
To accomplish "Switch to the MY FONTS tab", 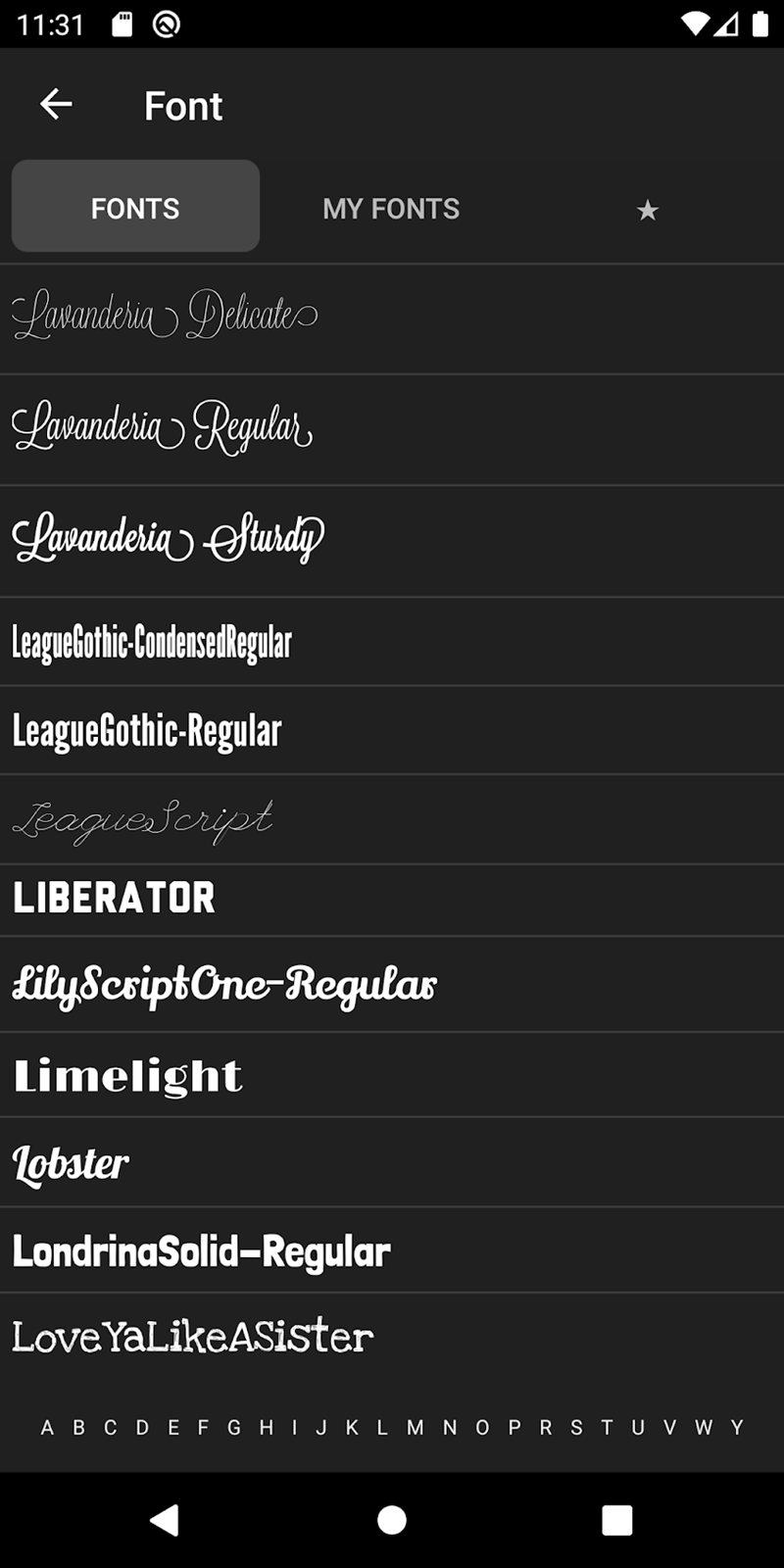I will 391,209.
